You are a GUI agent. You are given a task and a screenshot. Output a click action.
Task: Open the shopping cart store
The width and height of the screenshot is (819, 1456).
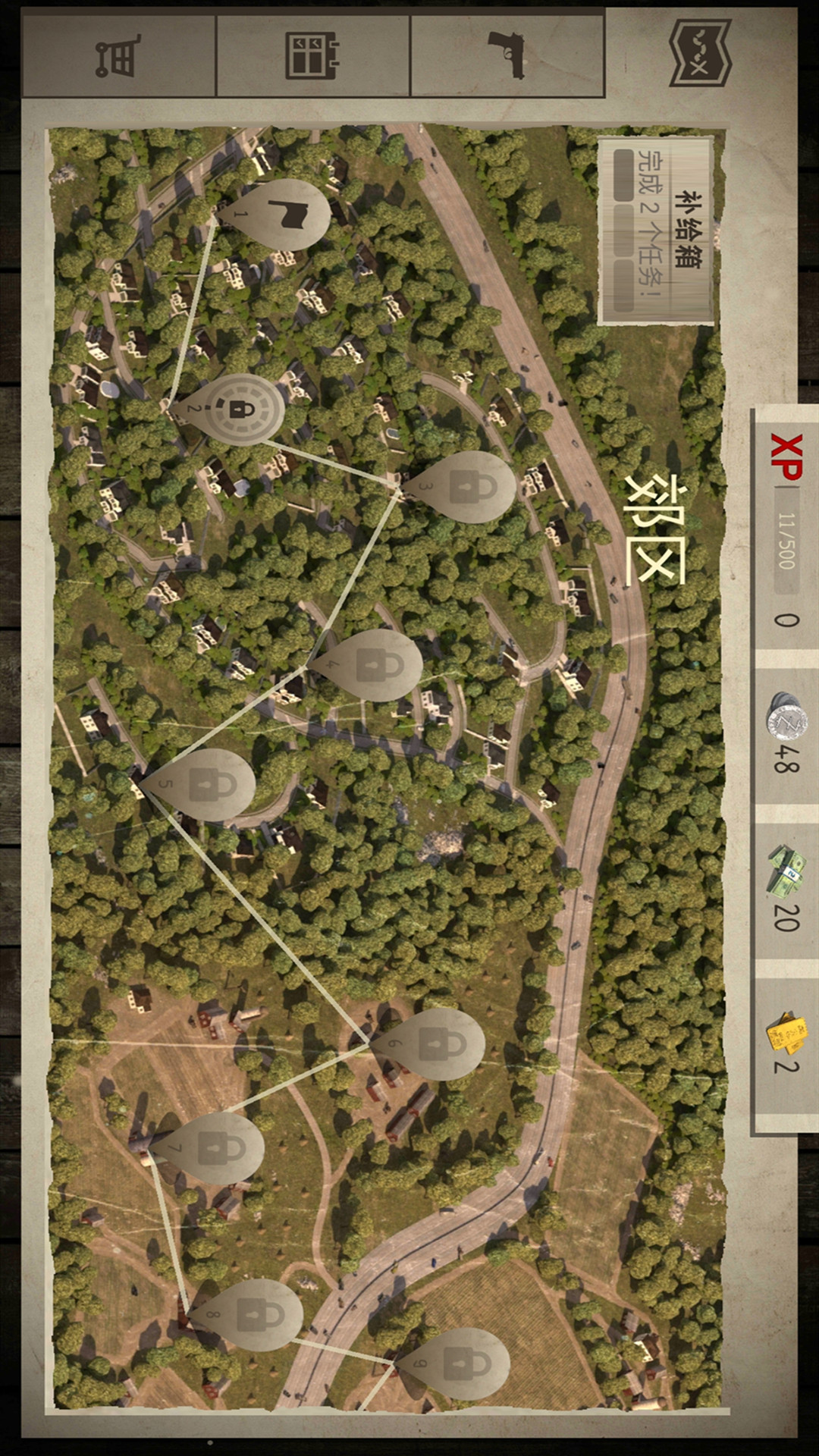point(118,56)
